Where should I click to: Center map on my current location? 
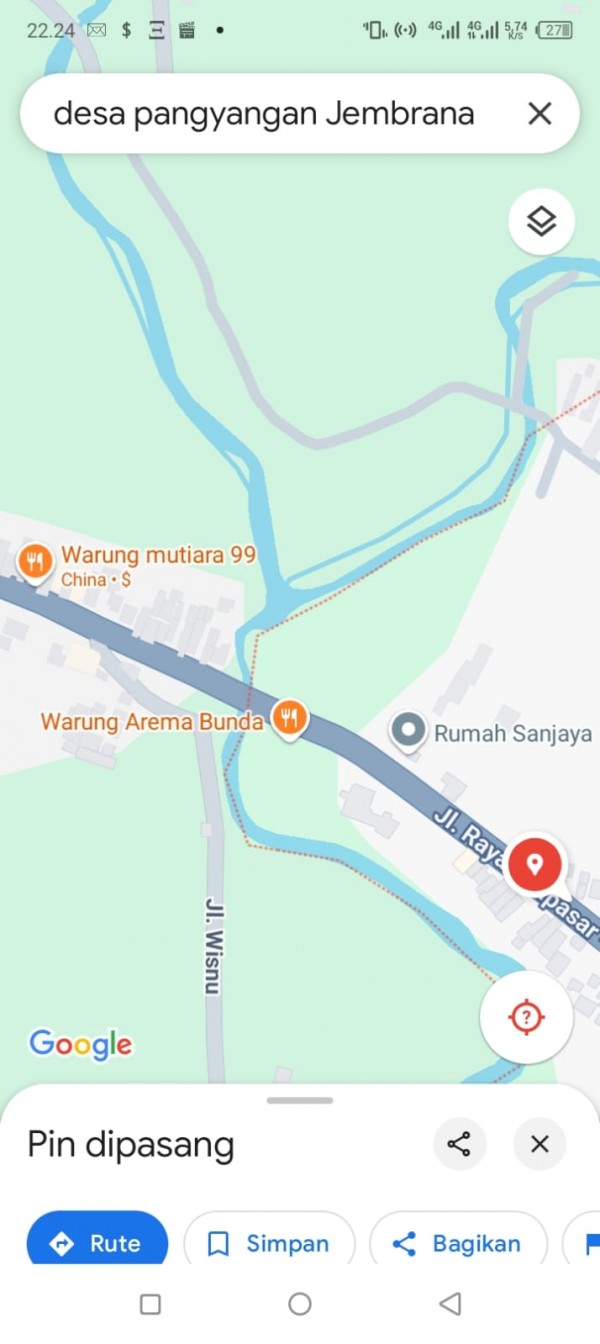click(526, 1017)
